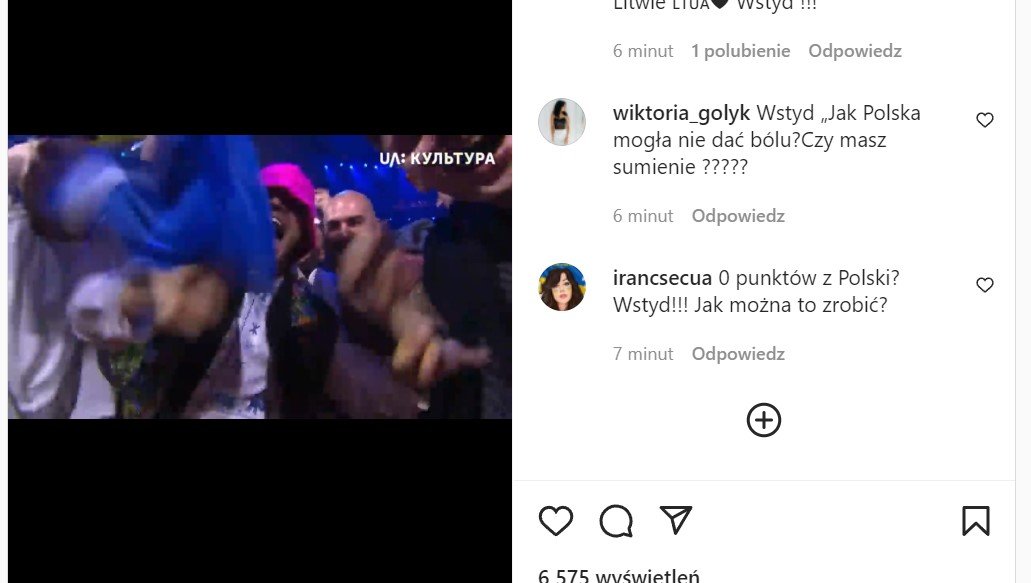Open wiktoria_golyk's profile name
Viewport: 1031px width, 583px height.
coord(681,113)
